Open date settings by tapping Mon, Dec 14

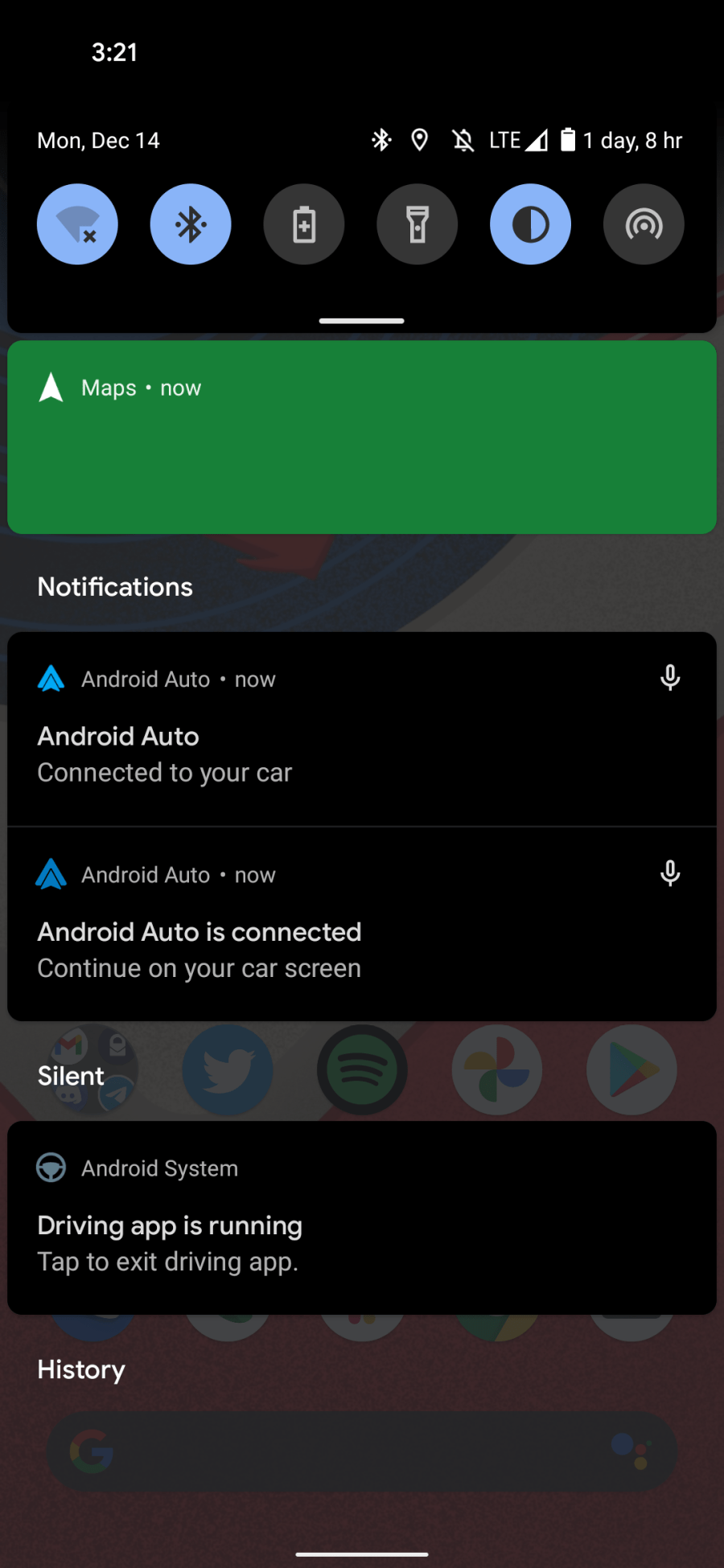pyautogui.click(x=98, y=139)
